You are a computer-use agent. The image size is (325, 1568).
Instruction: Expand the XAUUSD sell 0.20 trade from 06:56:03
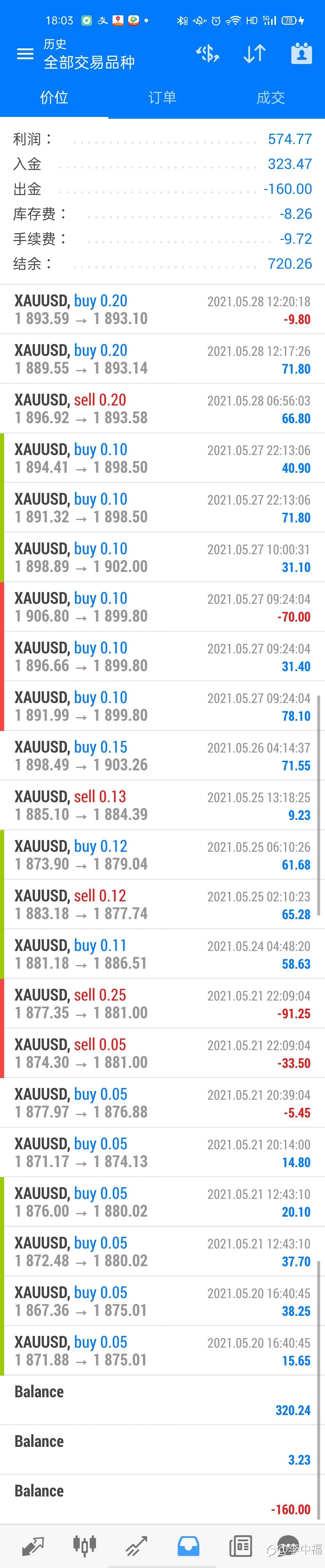162,408
